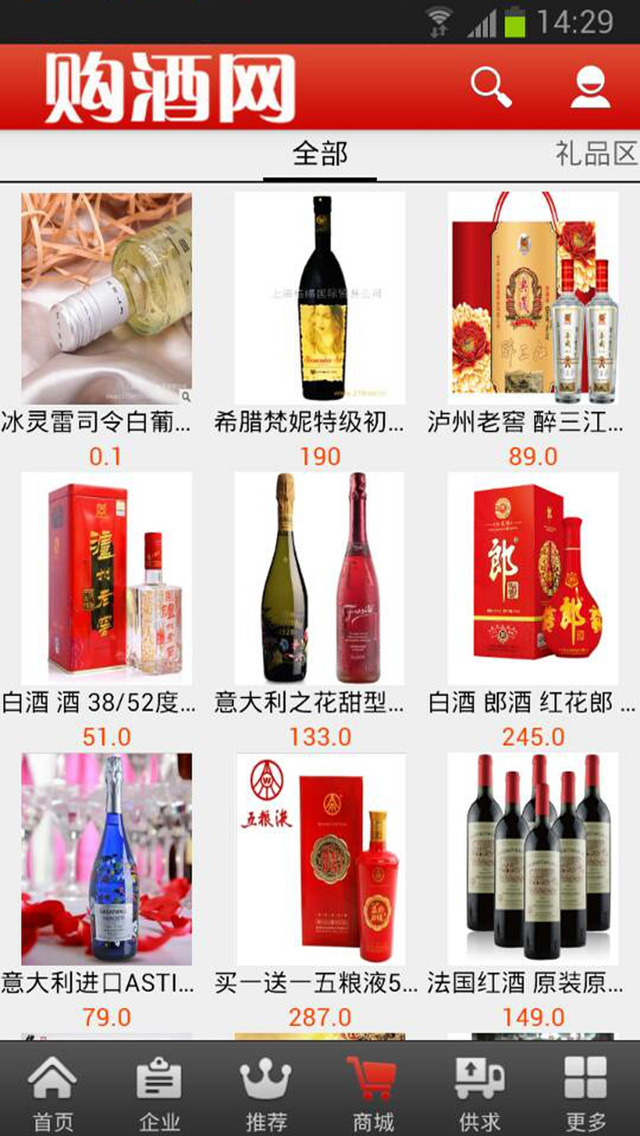
Task: Go to the 首页 home tab
Action: tap(53, 1092)
